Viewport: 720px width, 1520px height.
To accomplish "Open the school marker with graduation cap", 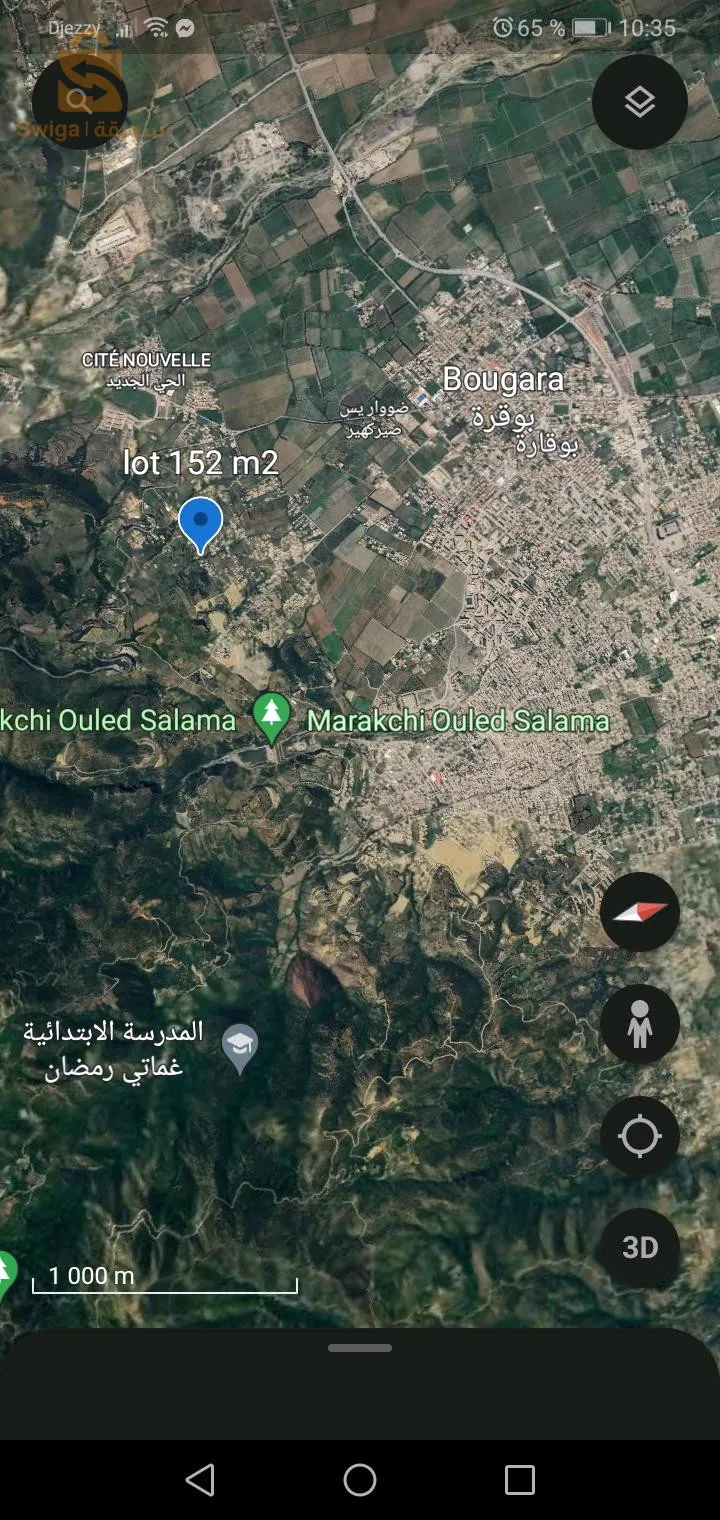I will coord(239,1048).
